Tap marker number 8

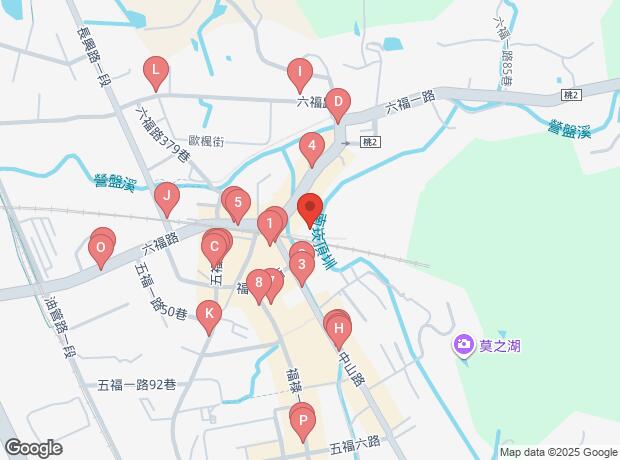(x=259, y=284)
